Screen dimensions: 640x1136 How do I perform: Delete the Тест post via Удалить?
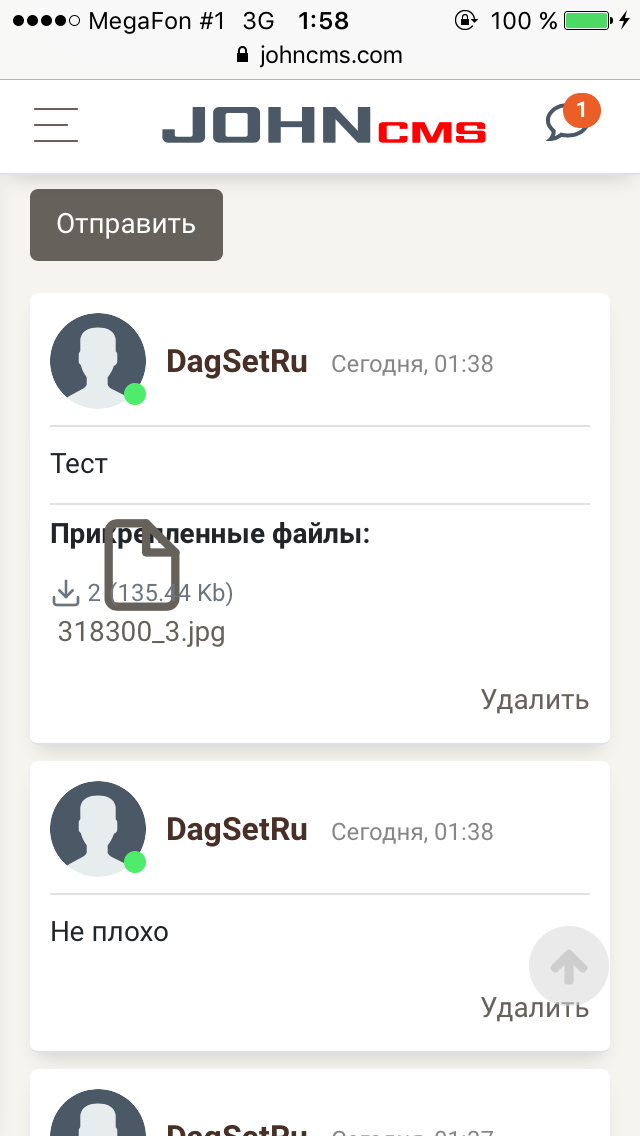pyautogui.click(x=535, y=699)
